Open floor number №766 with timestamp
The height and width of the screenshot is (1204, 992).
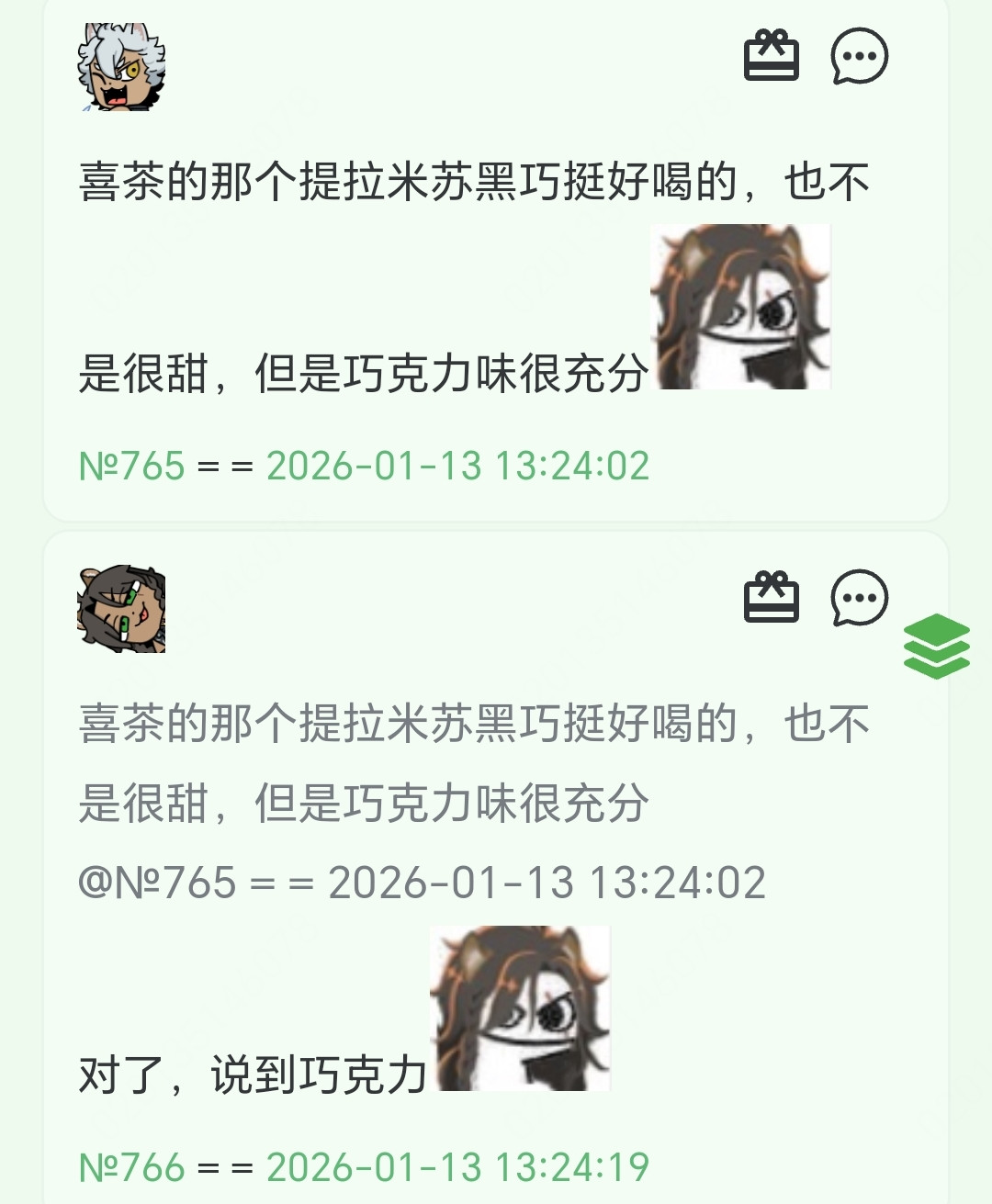click(364, 1167)
